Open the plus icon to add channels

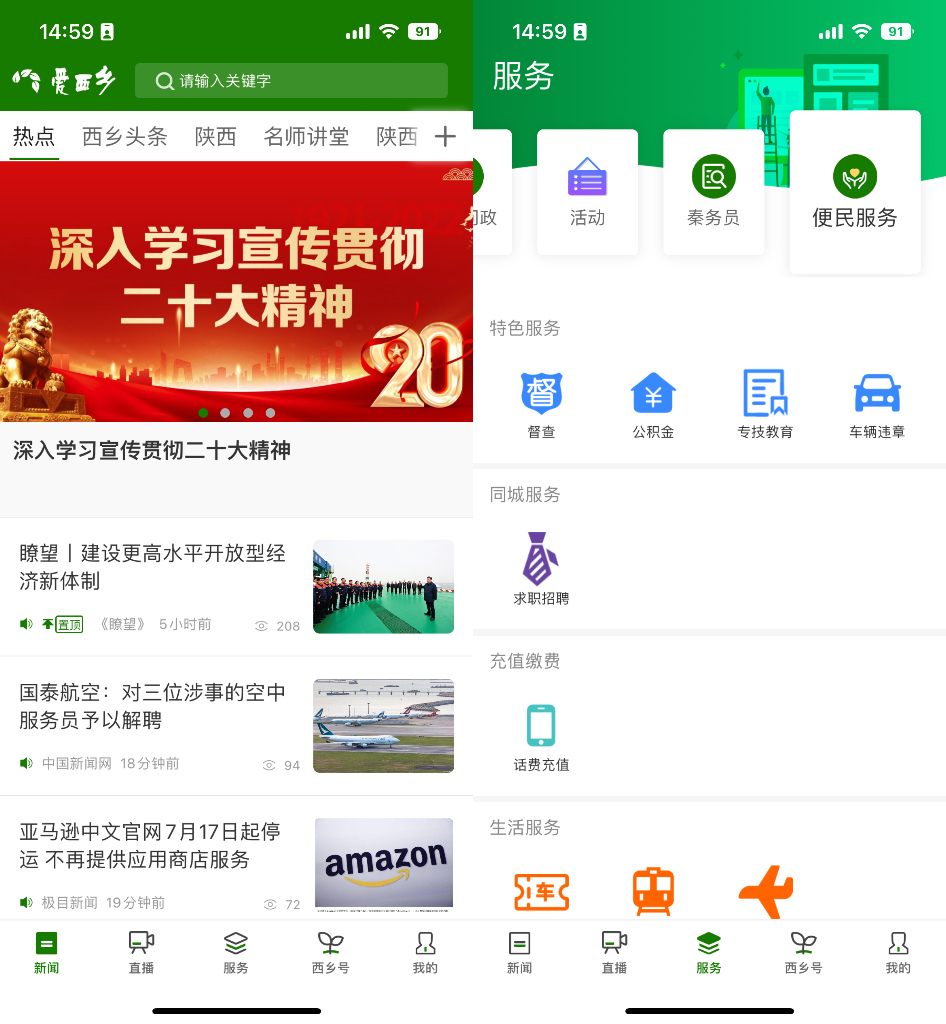(445, 137)
